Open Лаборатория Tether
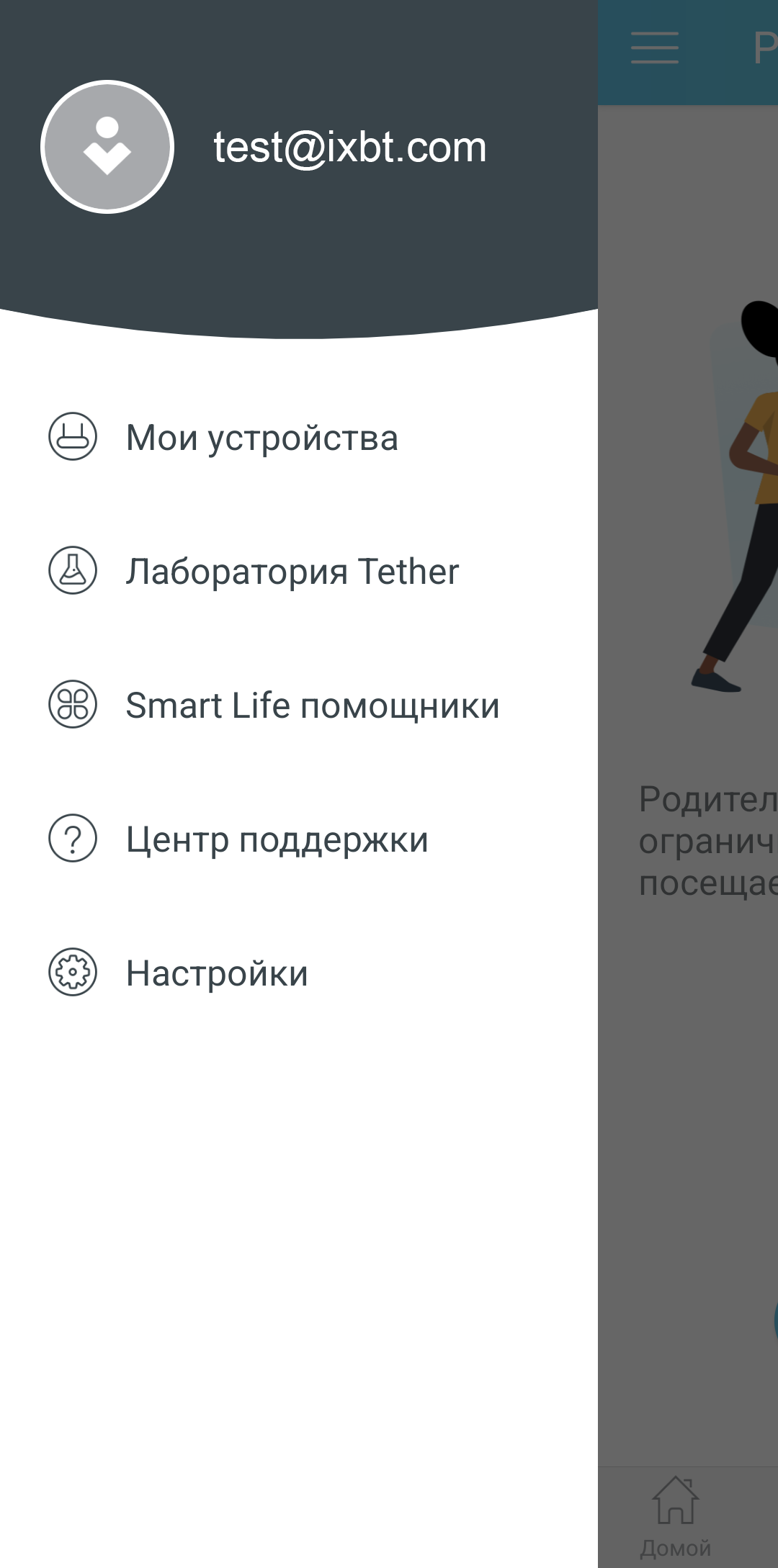 pyautogui.click(x=292, y=571)
